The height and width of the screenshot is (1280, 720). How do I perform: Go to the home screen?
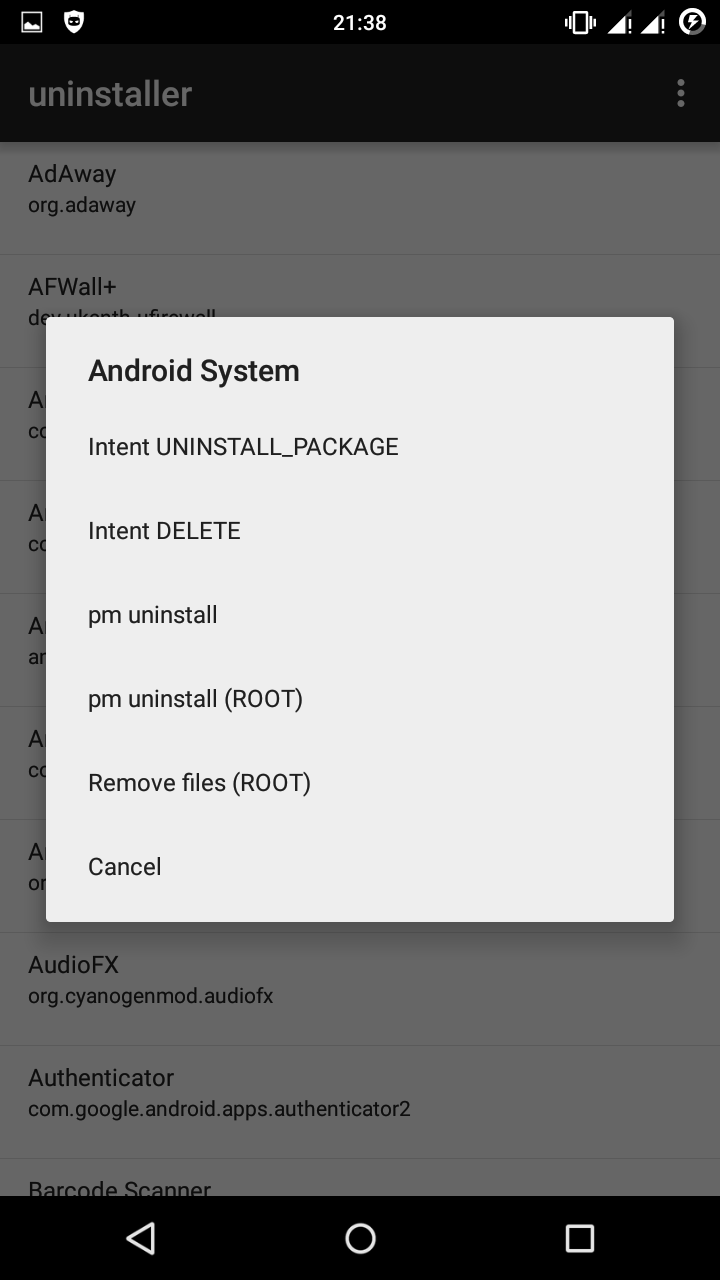click(360, 1238)
